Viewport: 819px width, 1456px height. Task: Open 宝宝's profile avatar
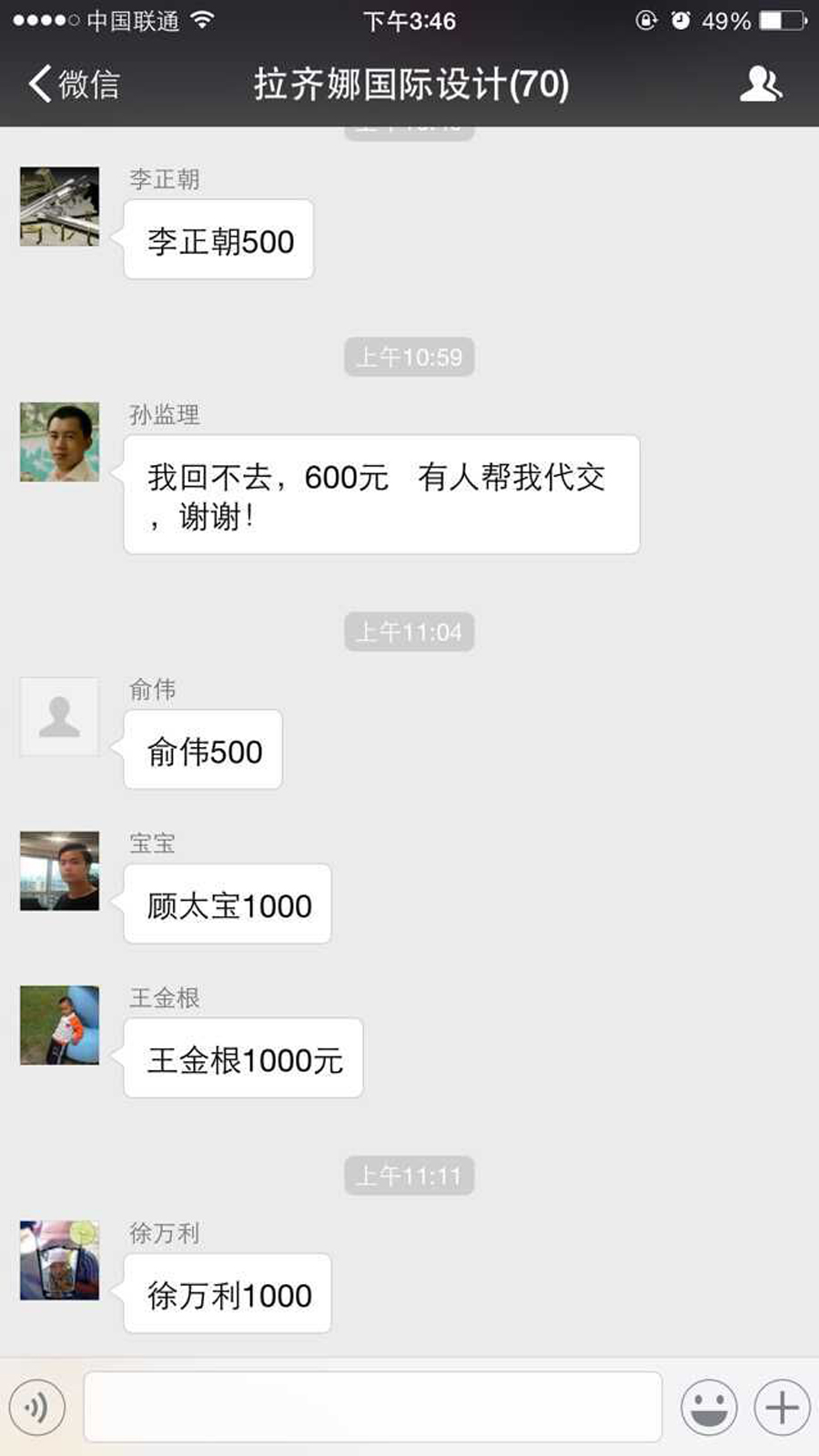(x=60, y=871)
